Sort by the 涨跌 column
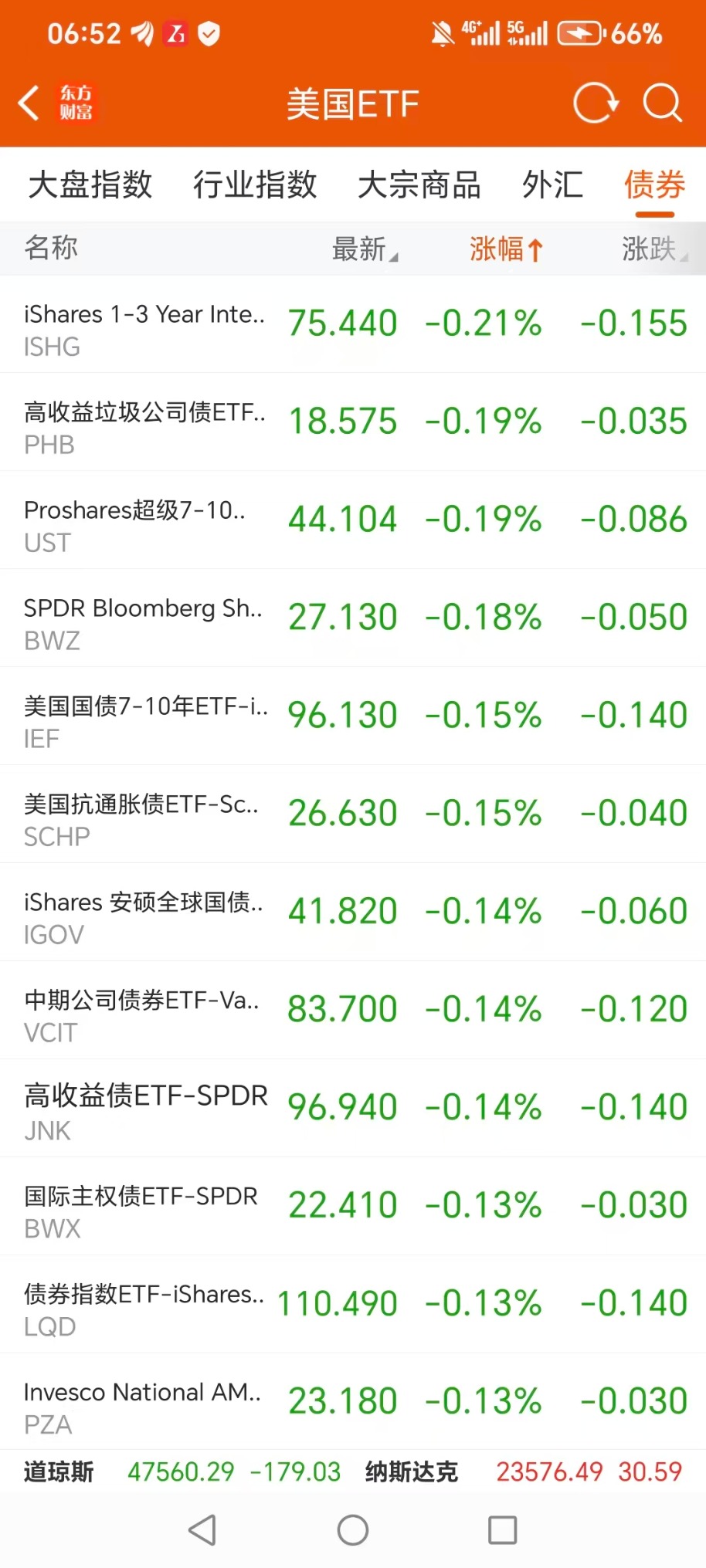706x1568 pixels. [x=653, y=249]
